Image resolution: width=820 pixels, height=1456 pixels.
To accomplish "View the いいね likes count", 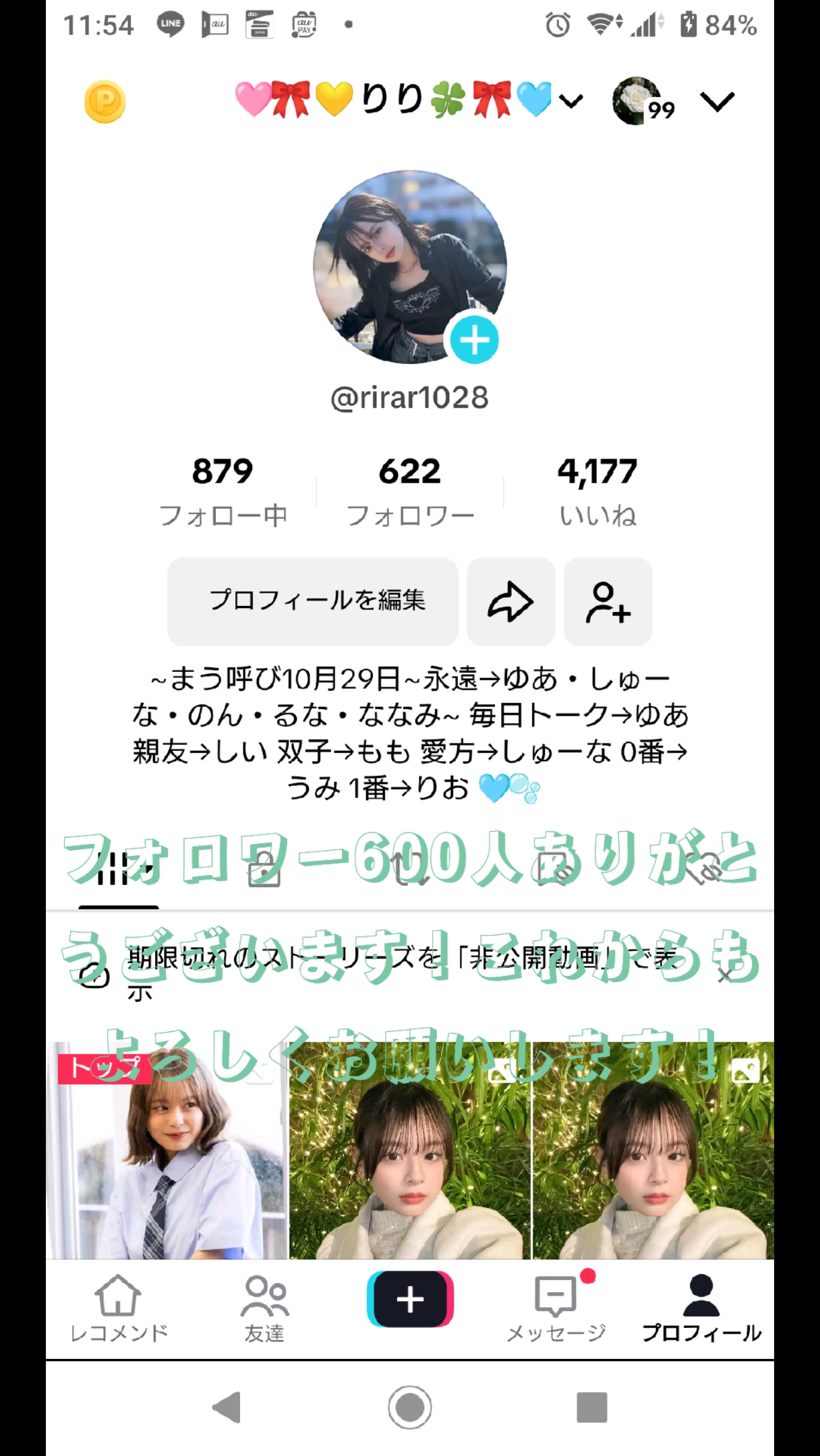I will [x=597, y=490].
